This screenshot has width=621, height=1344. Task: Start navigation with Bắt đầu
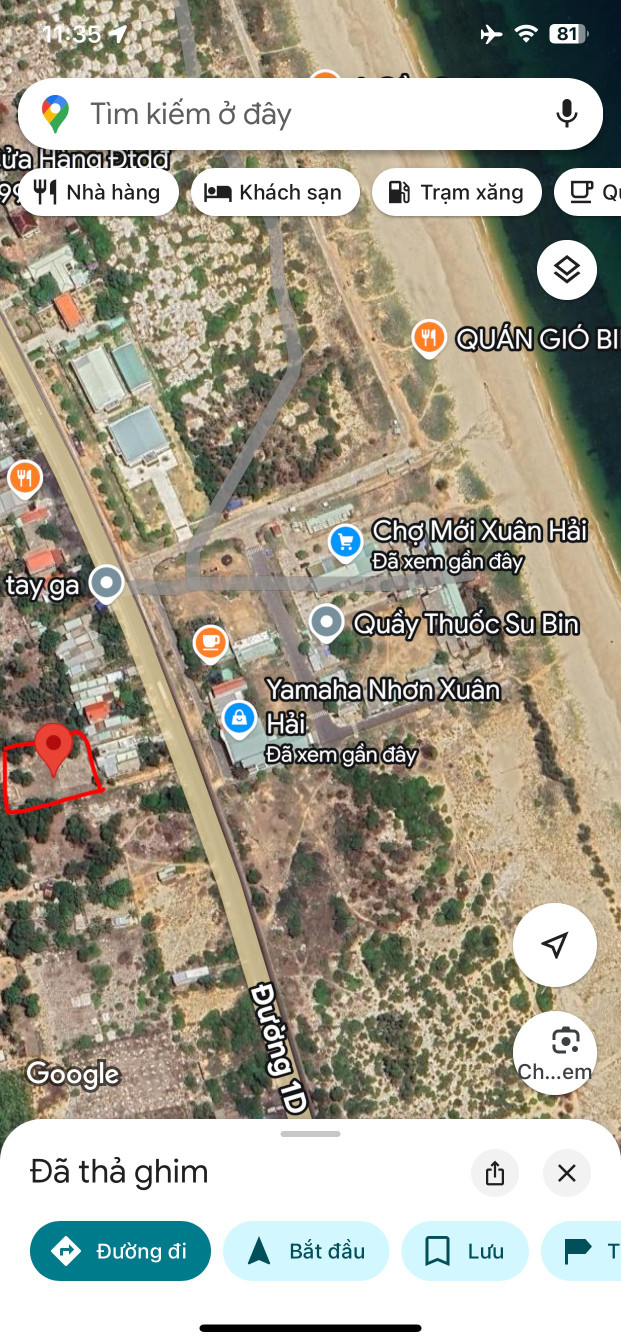coord(306,1251)
